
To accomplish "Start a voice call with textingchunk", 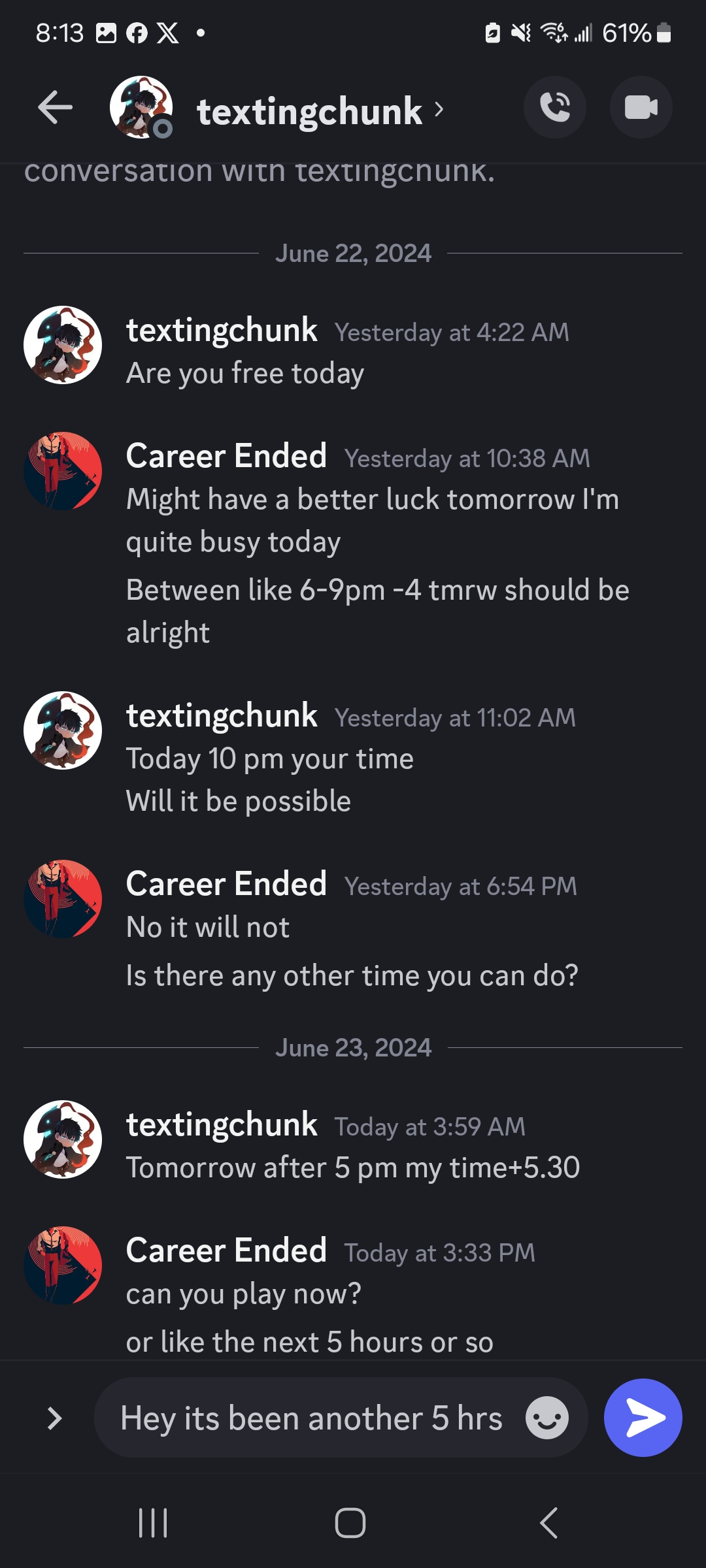I will (555, 107).
